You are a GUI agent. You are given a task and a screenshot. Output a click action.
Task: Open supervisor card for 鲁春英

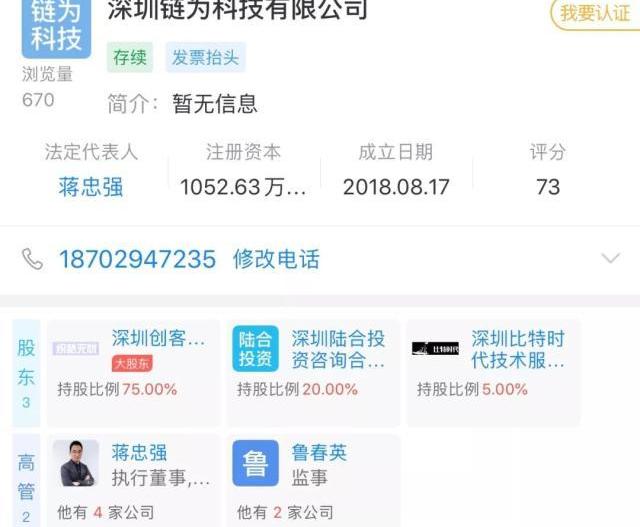pyautogui.click(x=312, y=479)
